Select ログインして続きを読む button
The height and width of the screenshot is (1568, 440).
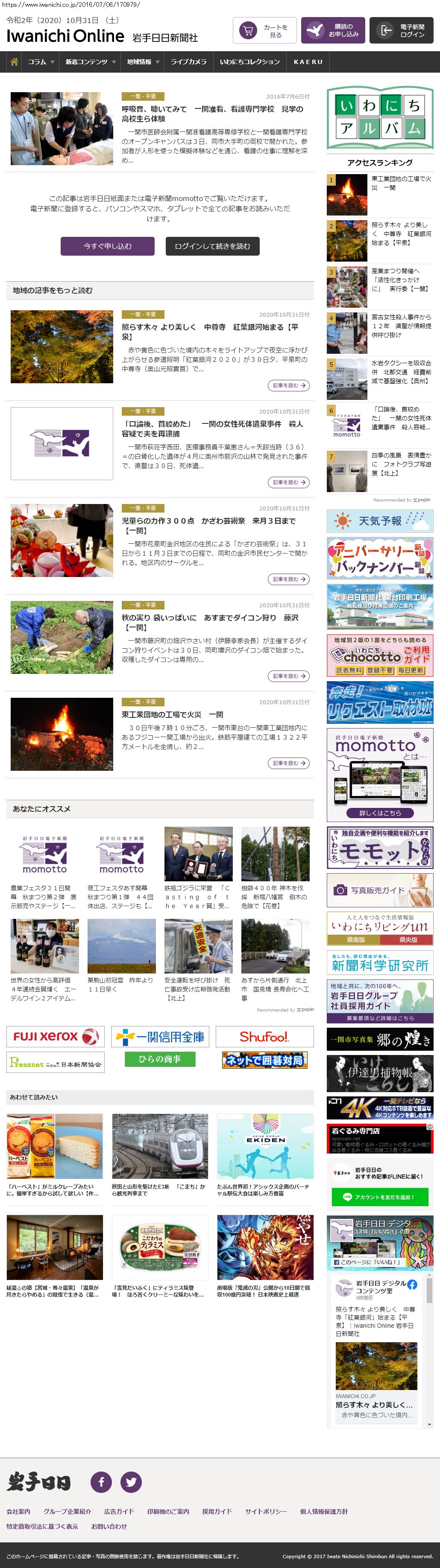coord(212,246)
